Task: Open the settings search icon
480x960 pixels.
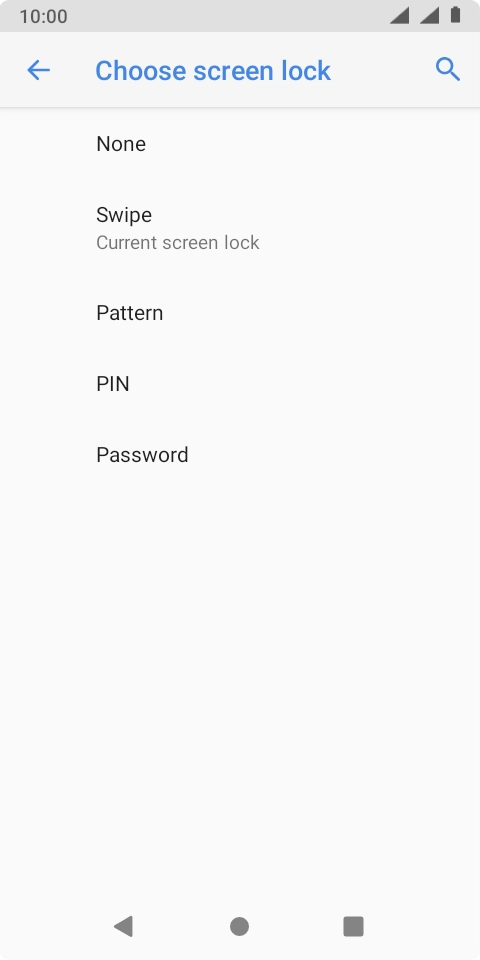Action: click(448, 70)
